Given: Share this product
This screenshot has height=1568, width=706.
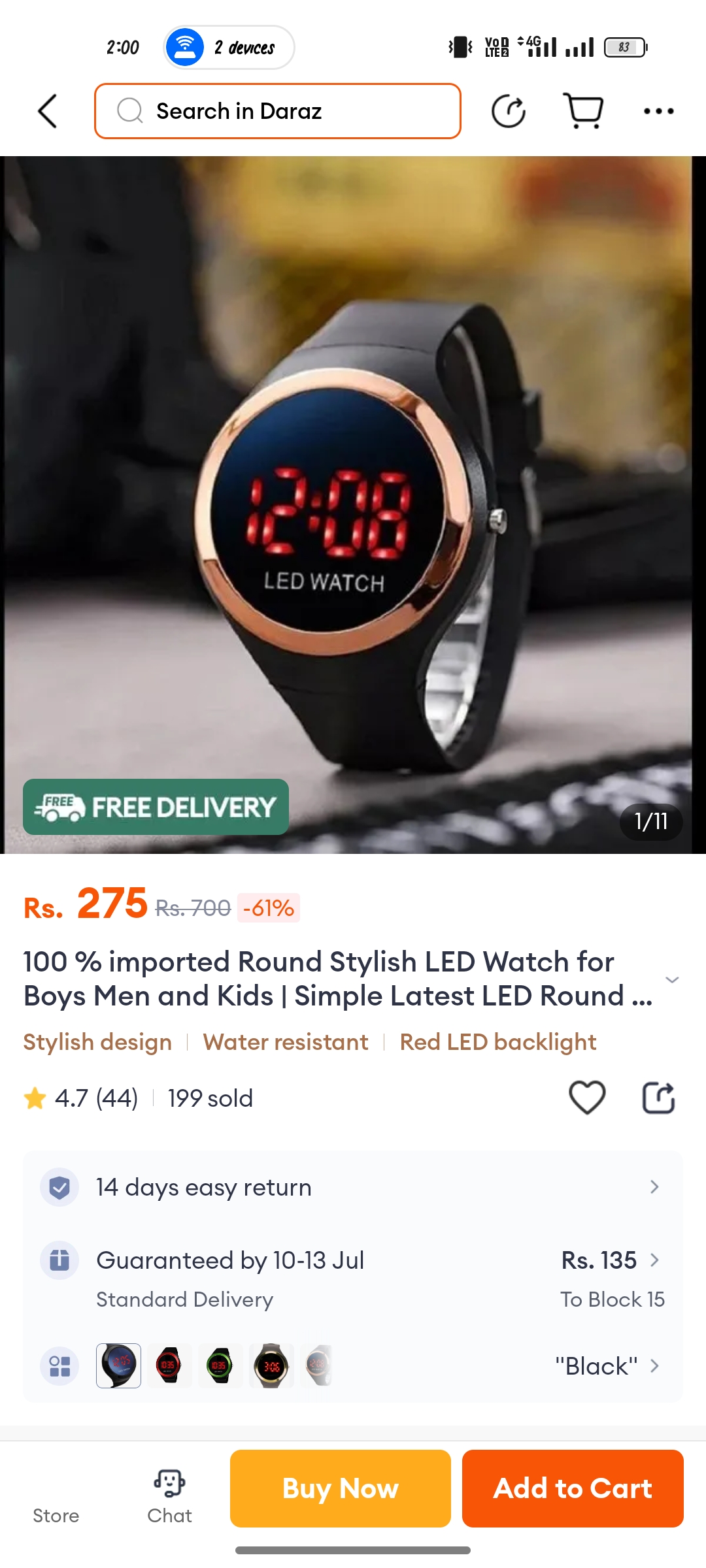Looking at the screenshot, I should click(x=658, y=1098).
